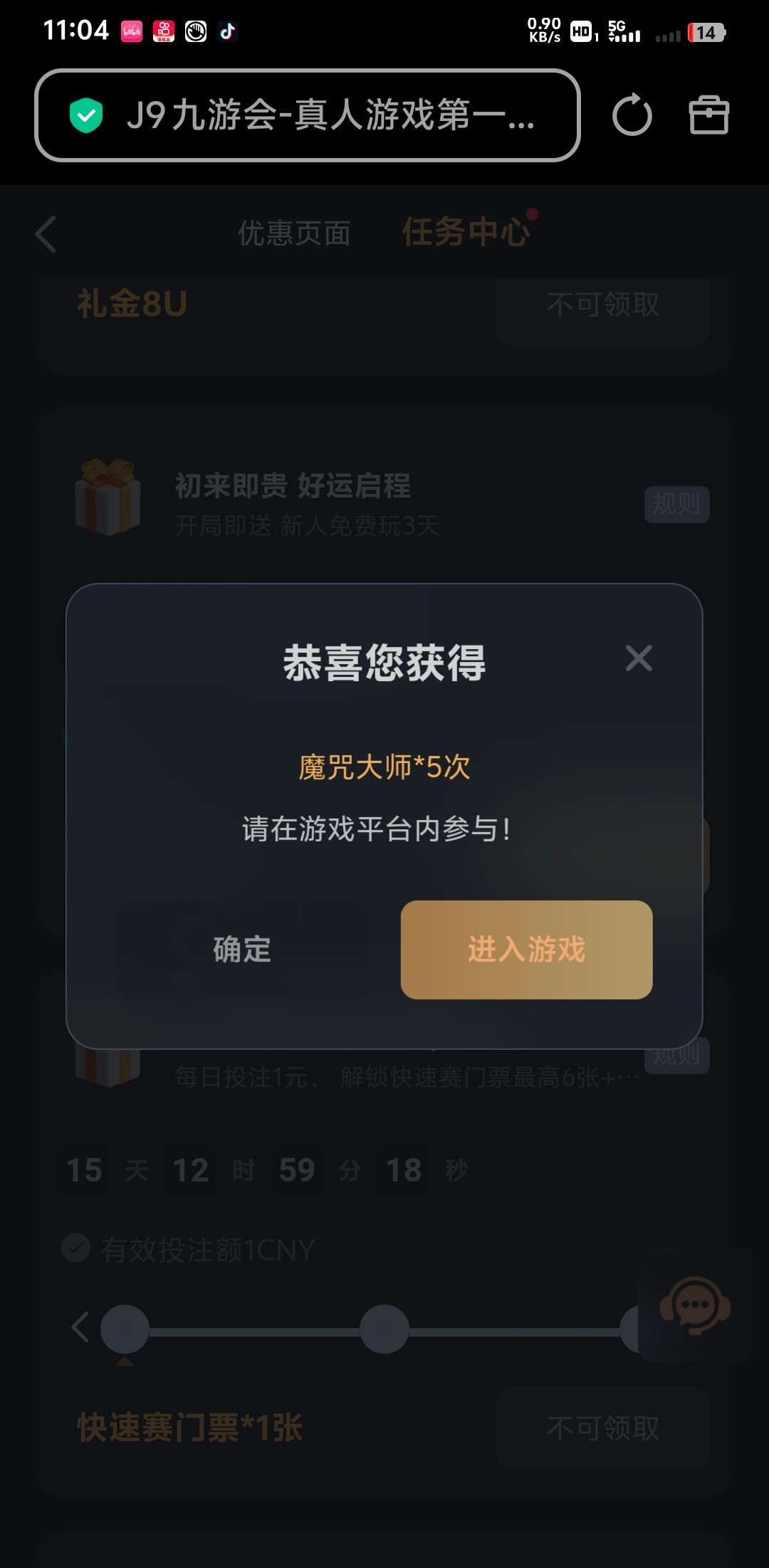Screen dimensions: 769x1568
Task: Tap 进入游戏 to enter the game
Action: 526,949
